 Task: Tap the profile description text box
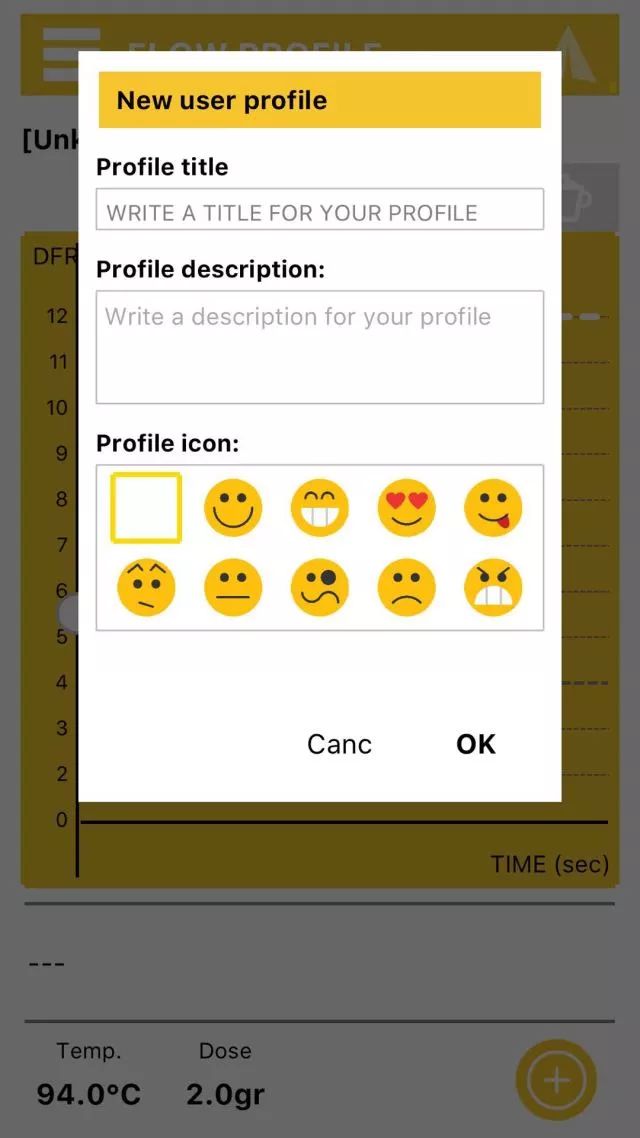(x=320, y=347)
